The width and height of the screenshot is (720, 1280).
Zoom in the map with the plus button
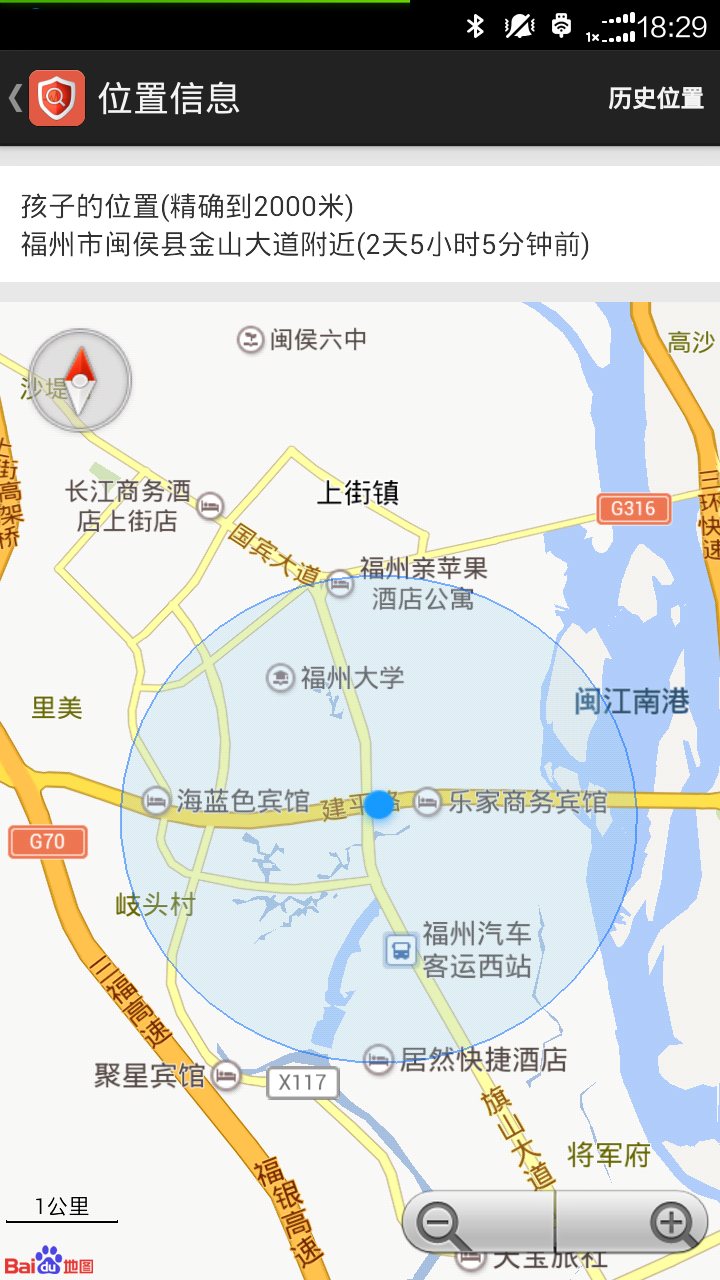pos(671,1222)
